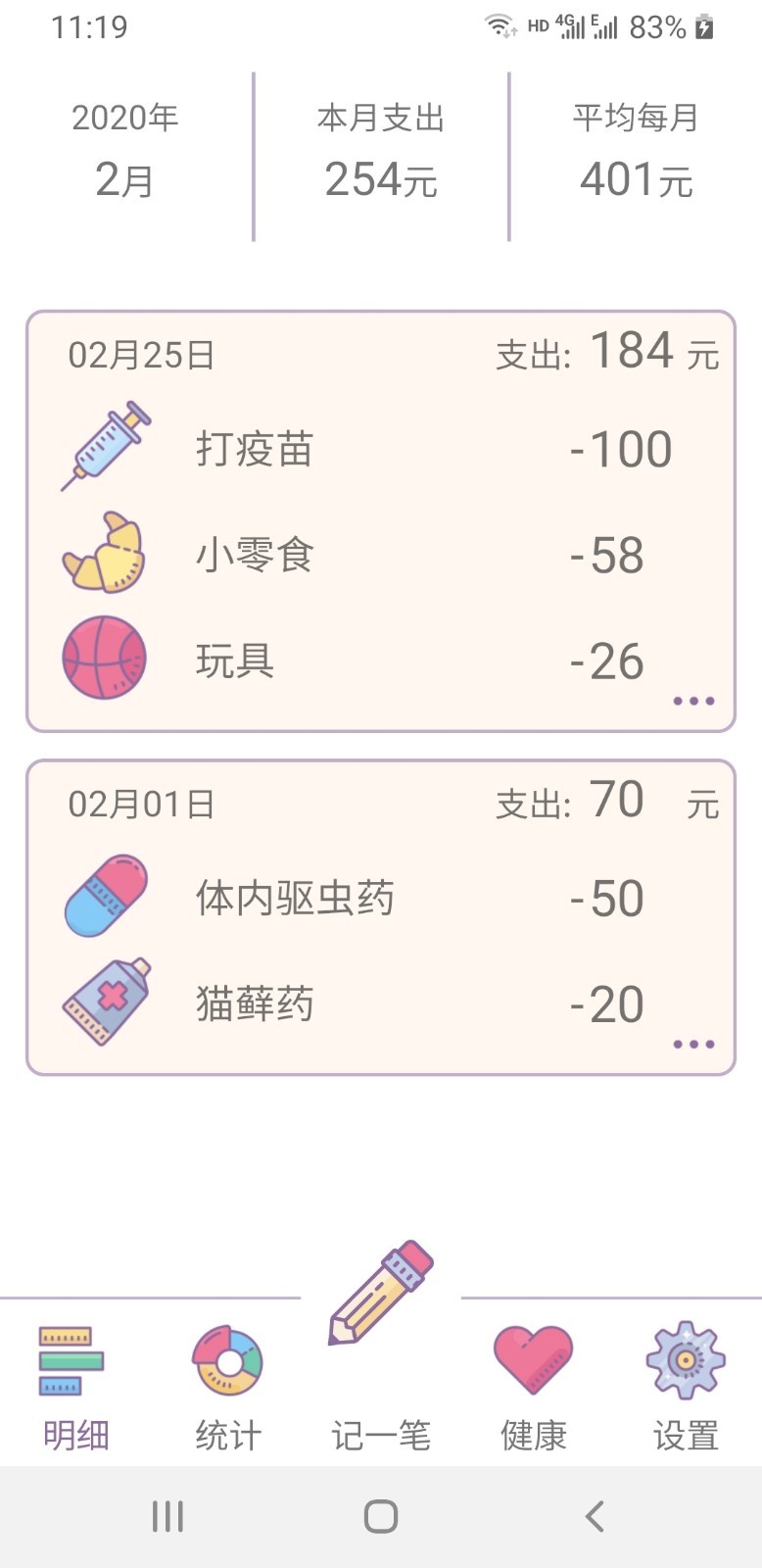Viewport: 762px width, 1568px height.
Task: Click the basketball toy icon beside 玩具
Action: tap(104, 659)
